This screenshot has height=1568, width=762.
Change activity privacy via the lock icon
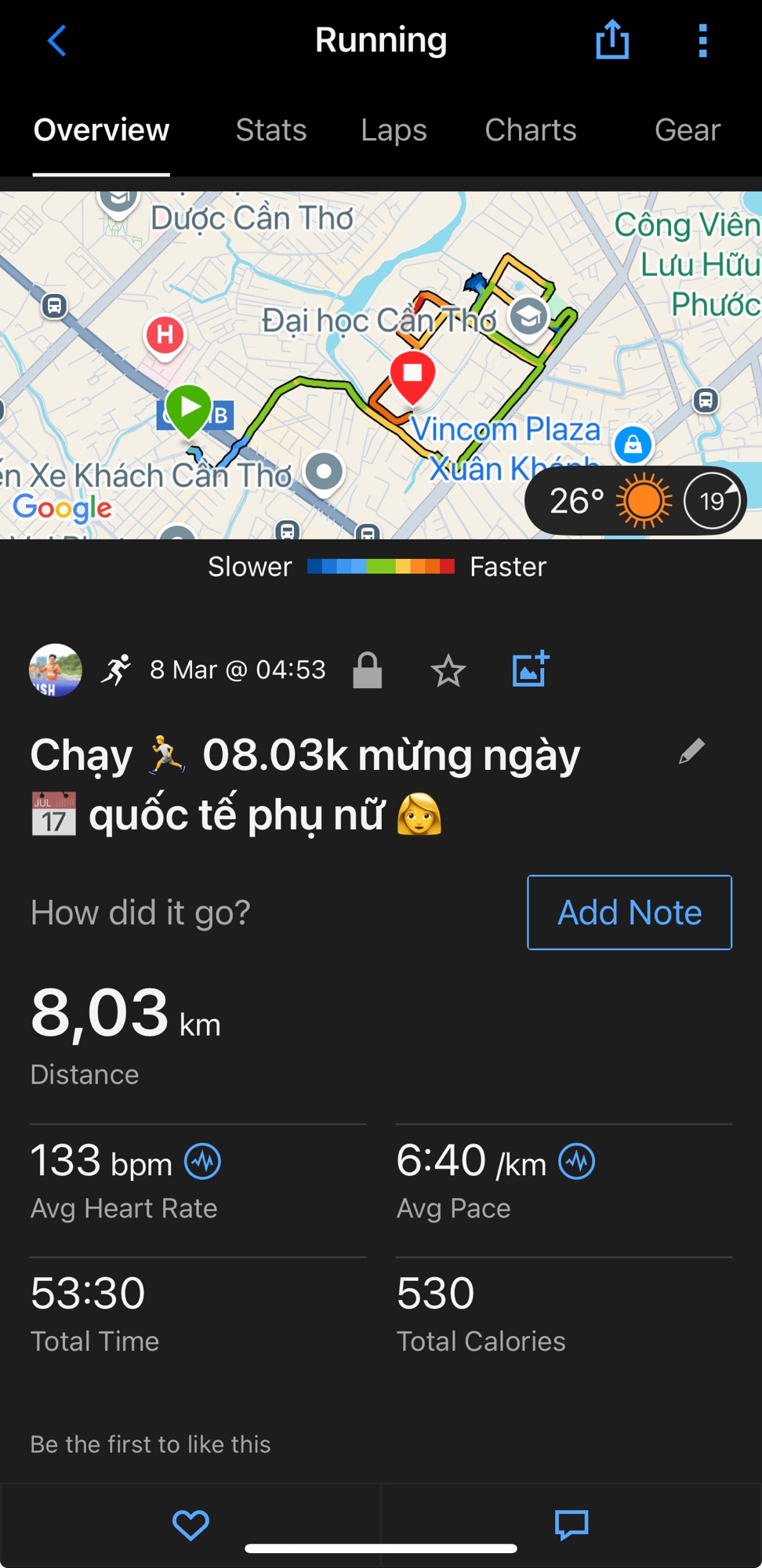tap(367, 670)
